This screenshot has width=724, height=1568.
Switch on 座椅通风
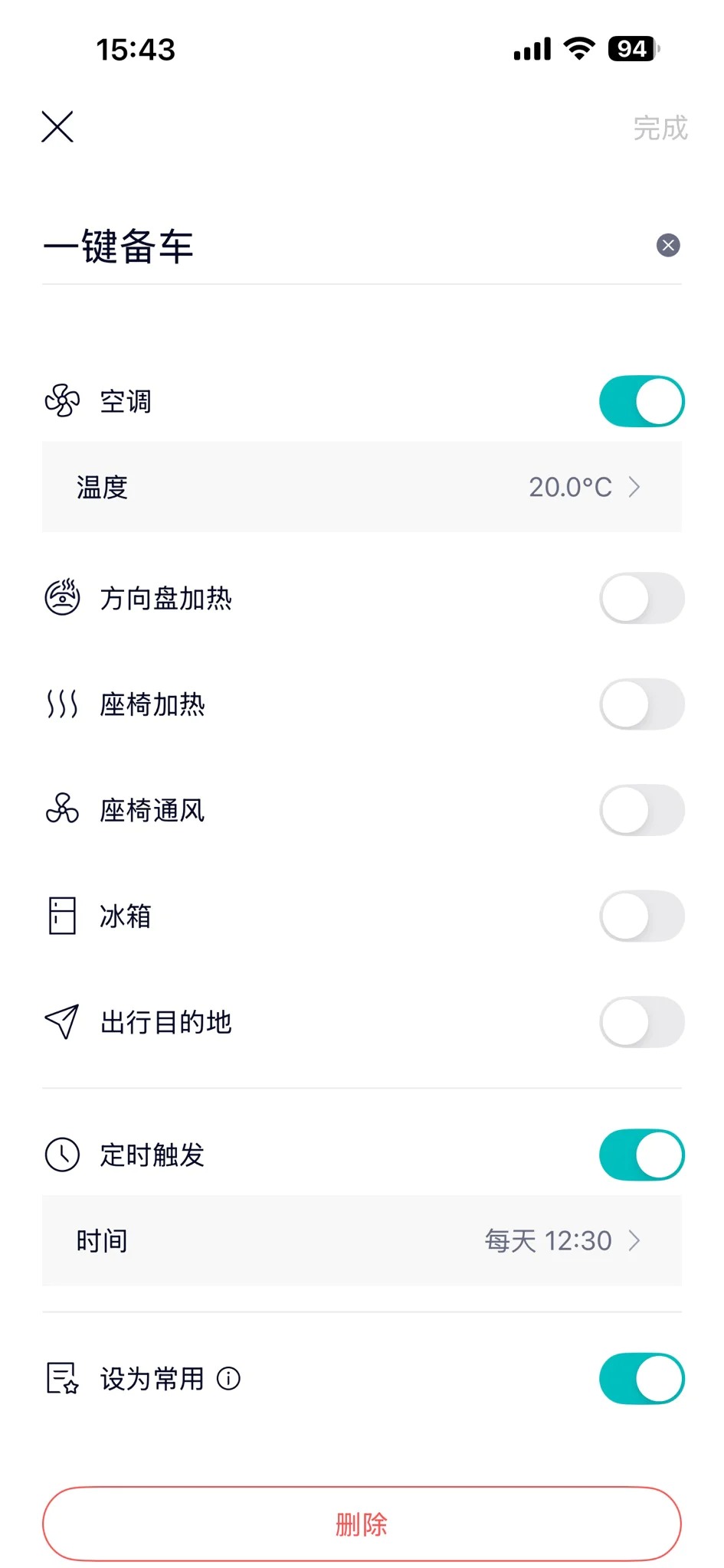tap(641, 810)
